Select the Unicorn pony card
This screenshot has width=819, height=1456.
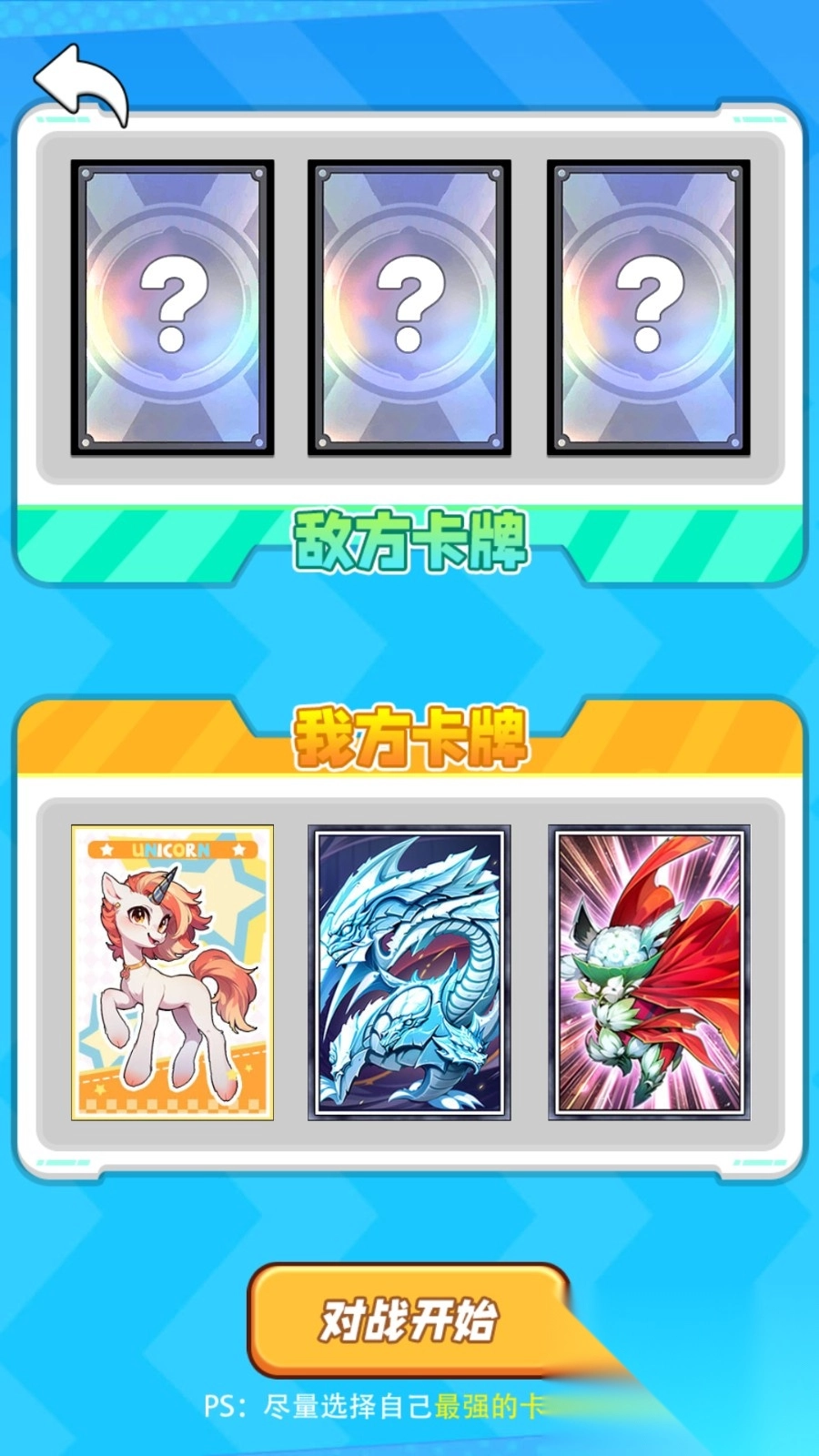point(172,972)
